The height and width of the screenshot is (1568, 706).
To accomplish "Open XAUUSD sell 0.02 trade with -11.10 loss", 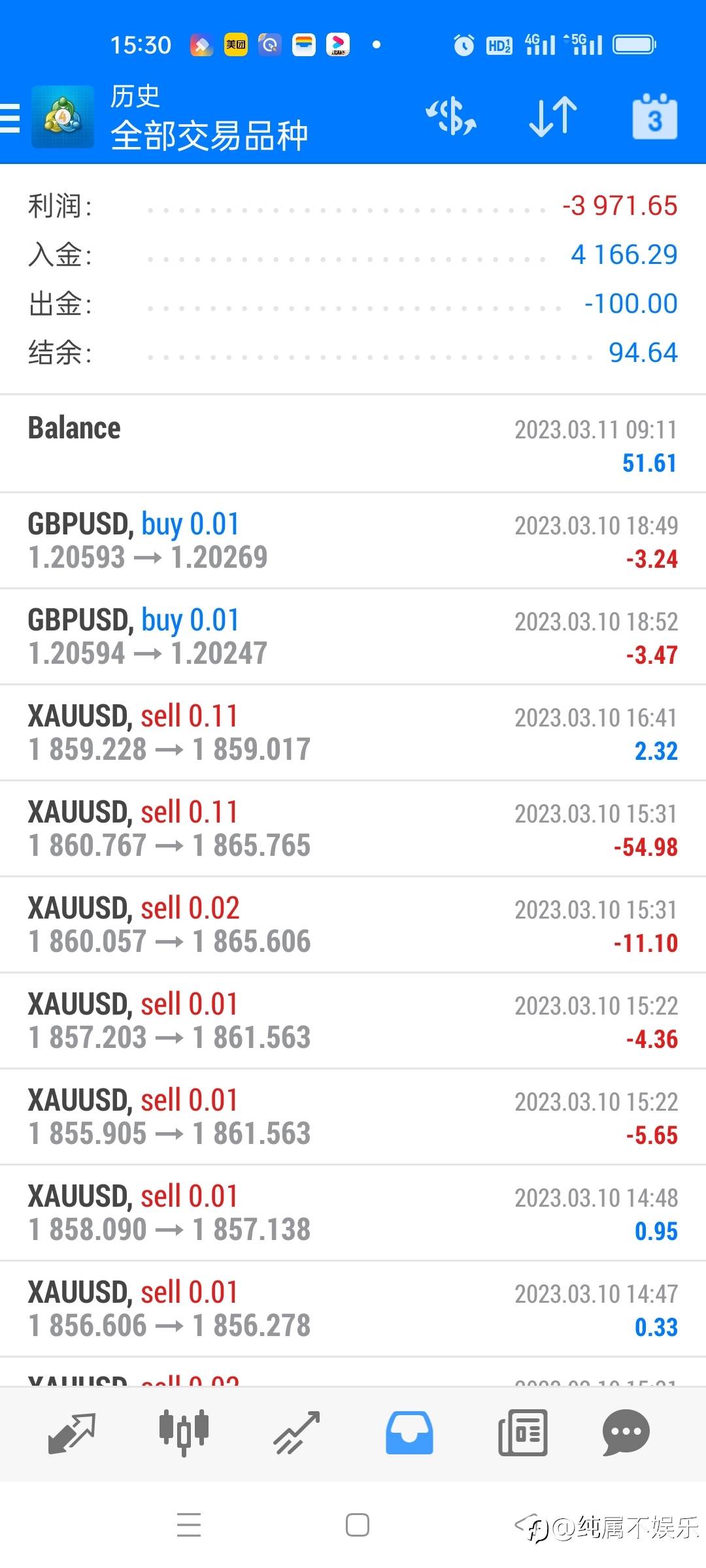I will 353,925.
